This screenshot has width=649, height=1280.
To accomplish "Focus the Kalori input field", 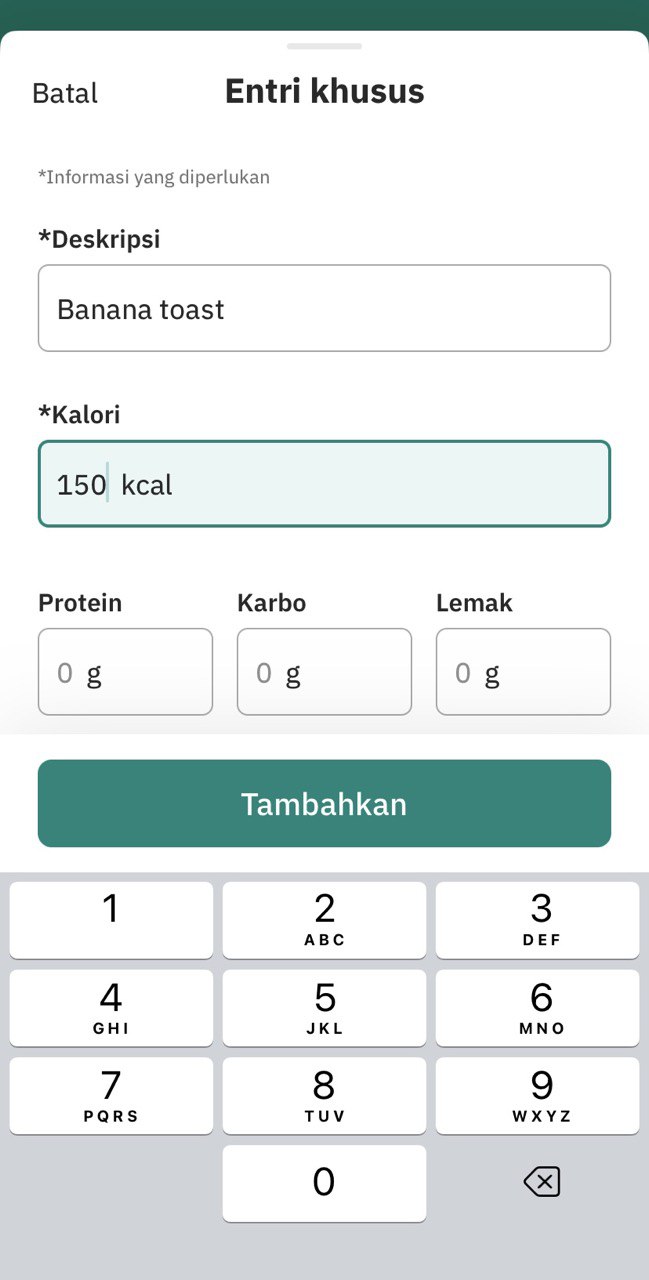I will tap(324, 484).
